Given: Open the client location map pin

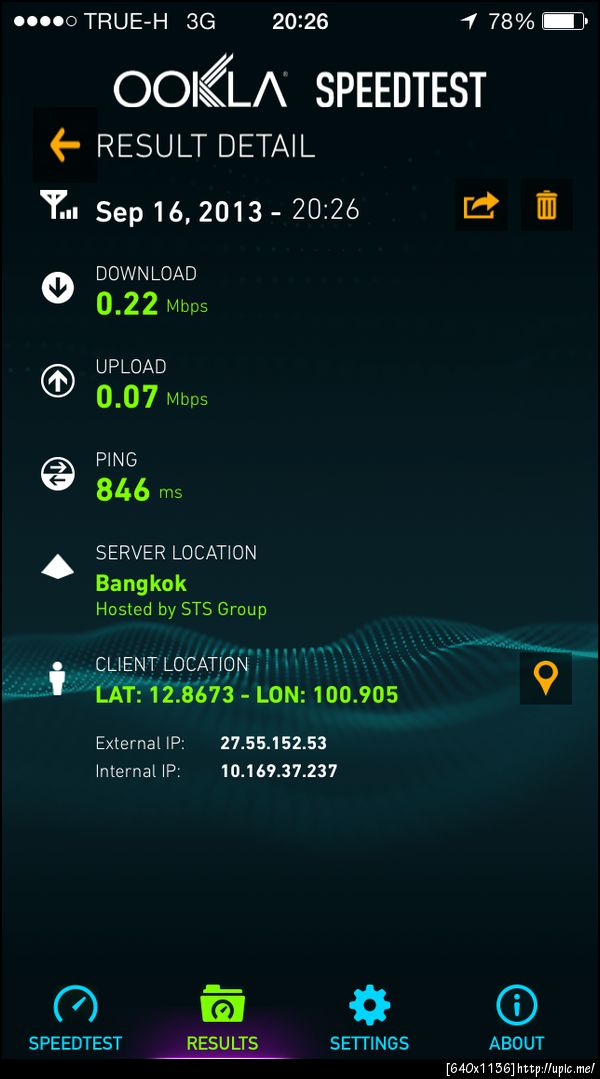Looking at the screenshot, I should 545,678.
